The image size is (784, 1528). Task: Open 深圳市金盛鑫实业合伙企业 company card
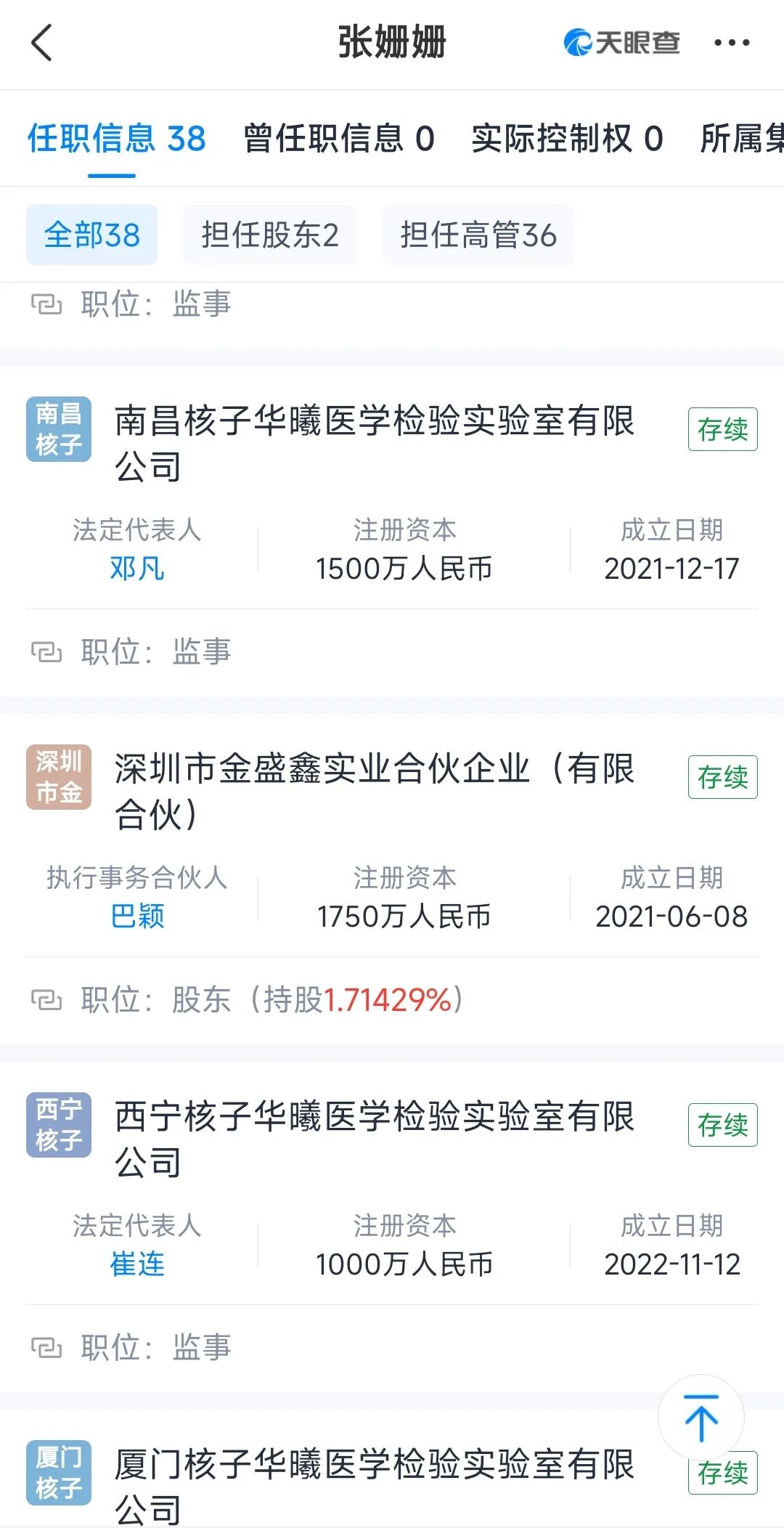(375, 790)
